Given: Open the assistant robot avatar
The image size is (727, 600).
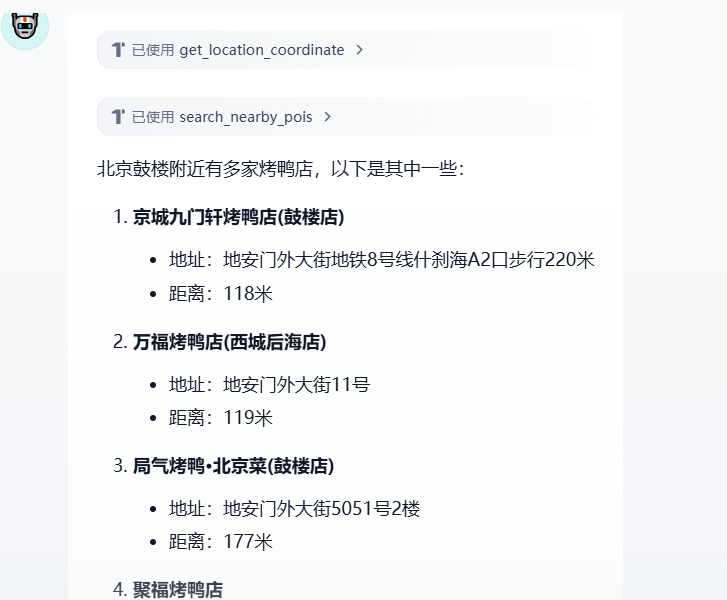Looking at the screenshot, I should tap(25, 24).
